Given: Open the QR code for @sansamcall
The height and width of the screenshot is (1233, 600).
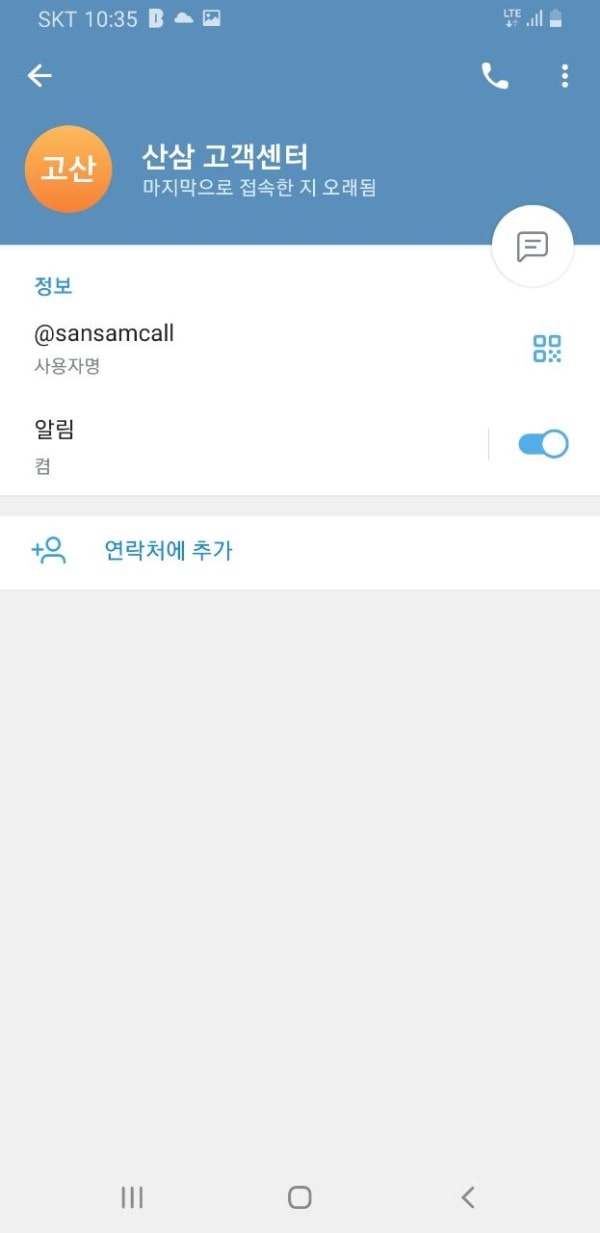Looking at the screenshot, I should click(547, 349).
